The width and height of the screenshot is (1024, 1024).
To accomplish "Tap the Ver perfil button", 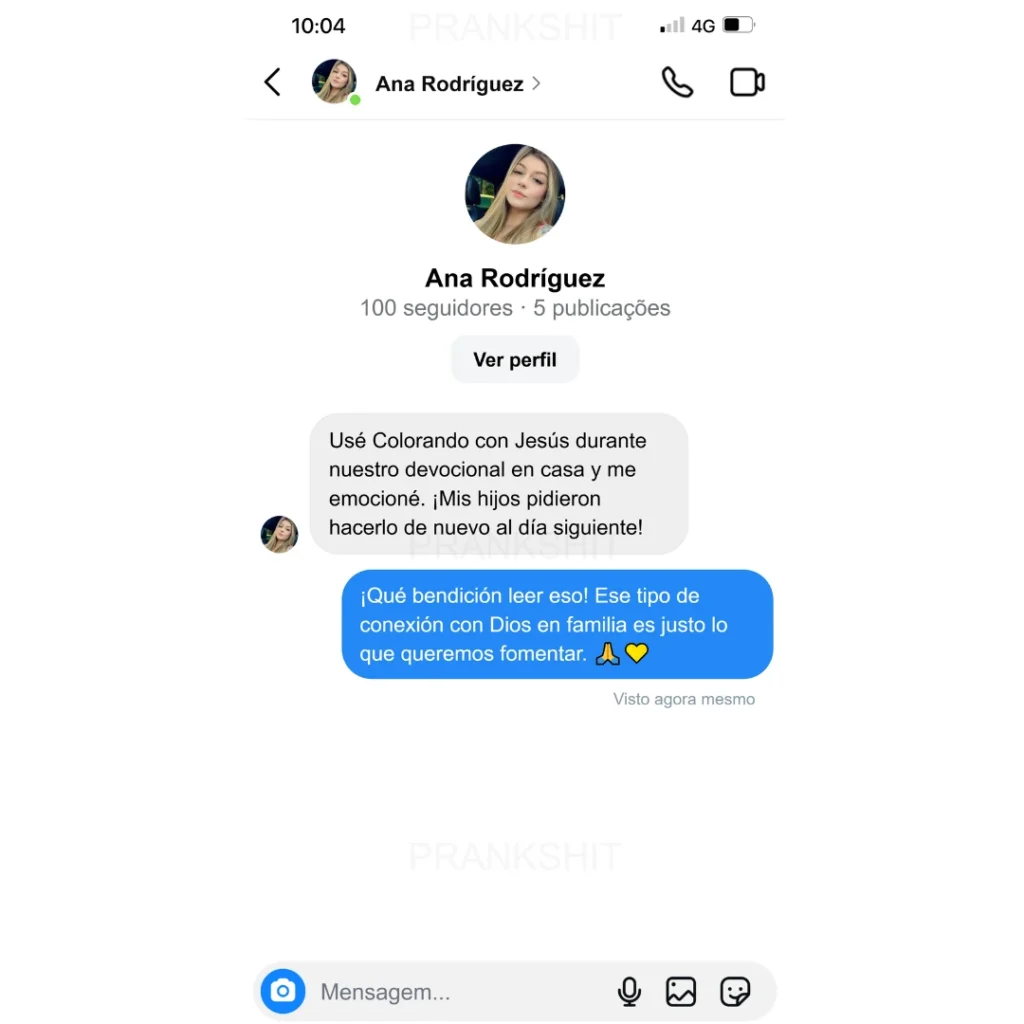I will pos(514,360).
